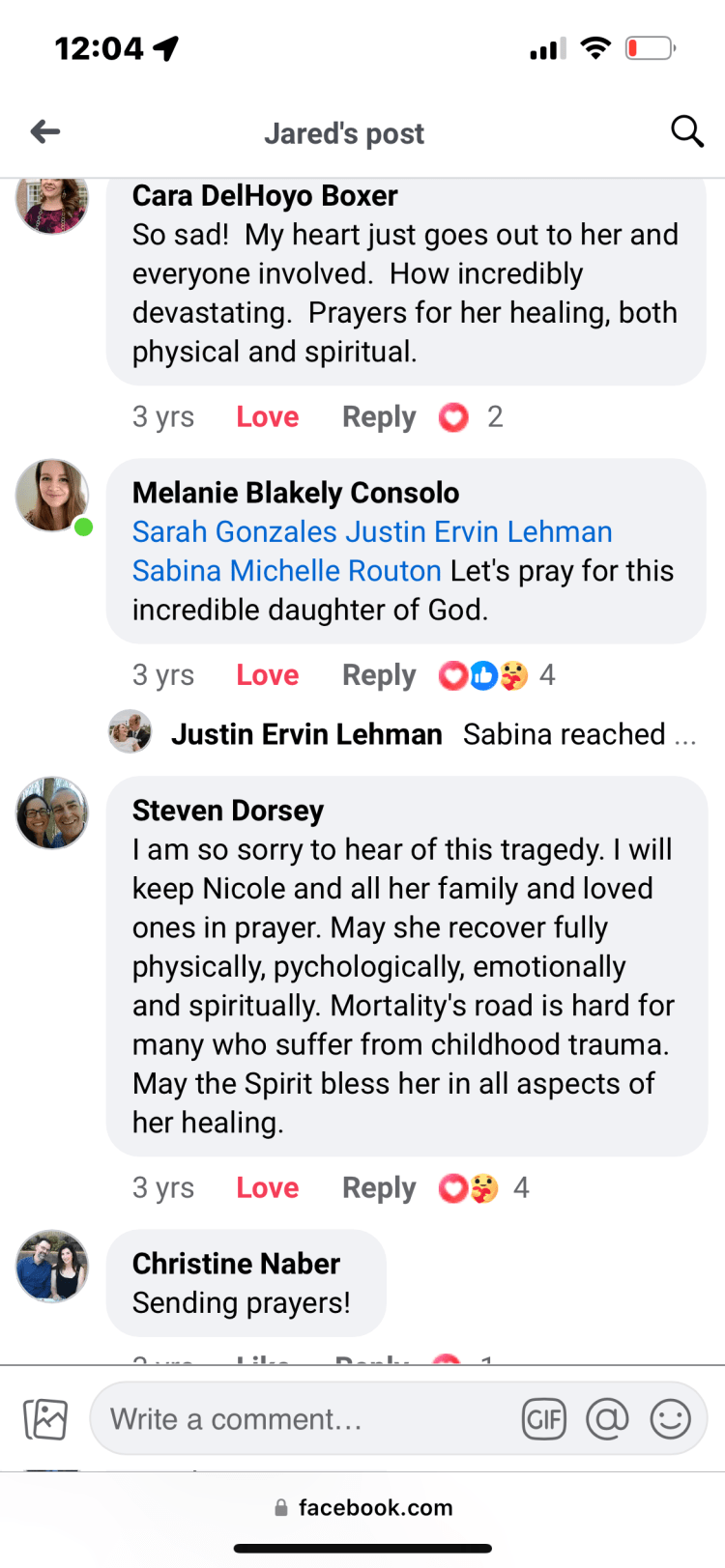Open tagged profile Sarah Gonzales

point(235,532)
